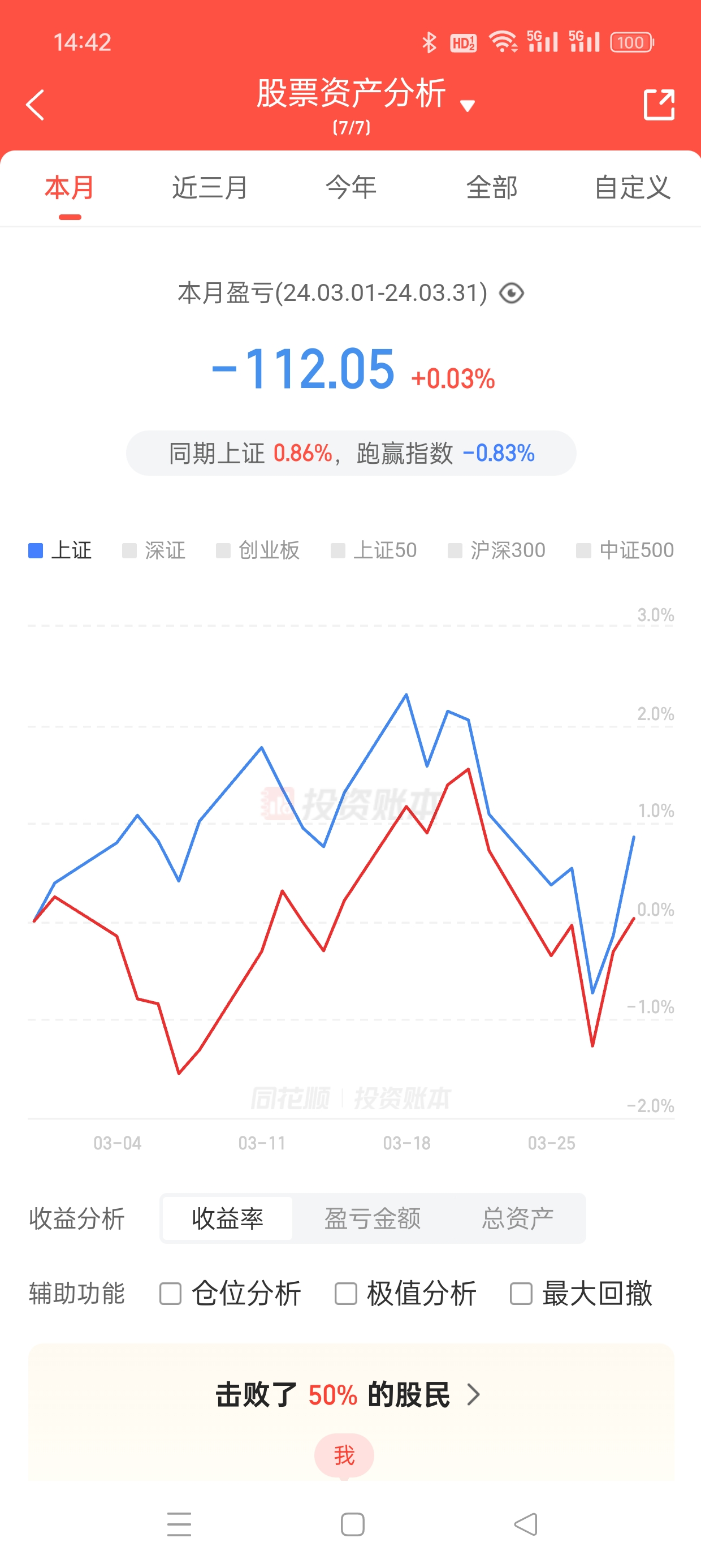
Task: Switch to the 近三月 tab
Action: [210, 187]
